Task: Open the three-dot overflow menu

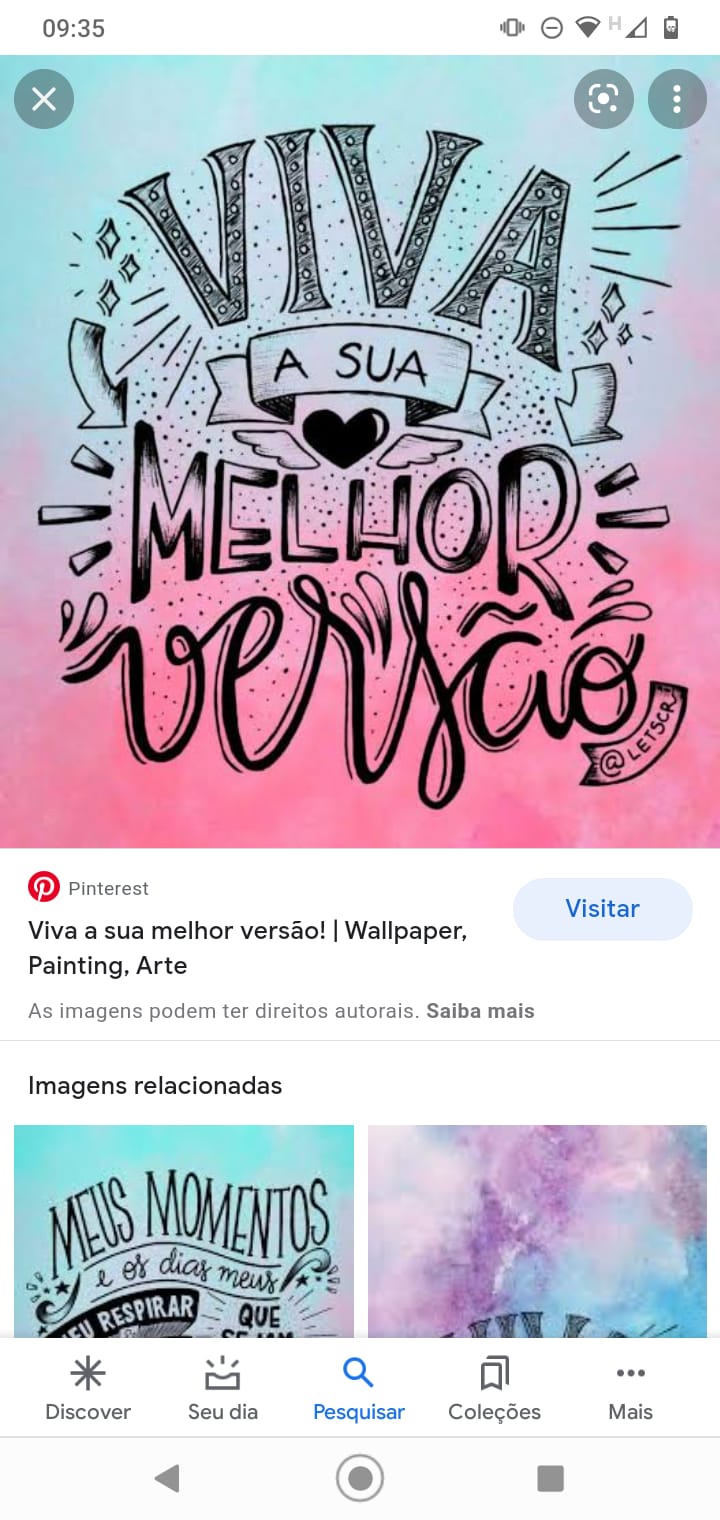Action: click(677, 99)
